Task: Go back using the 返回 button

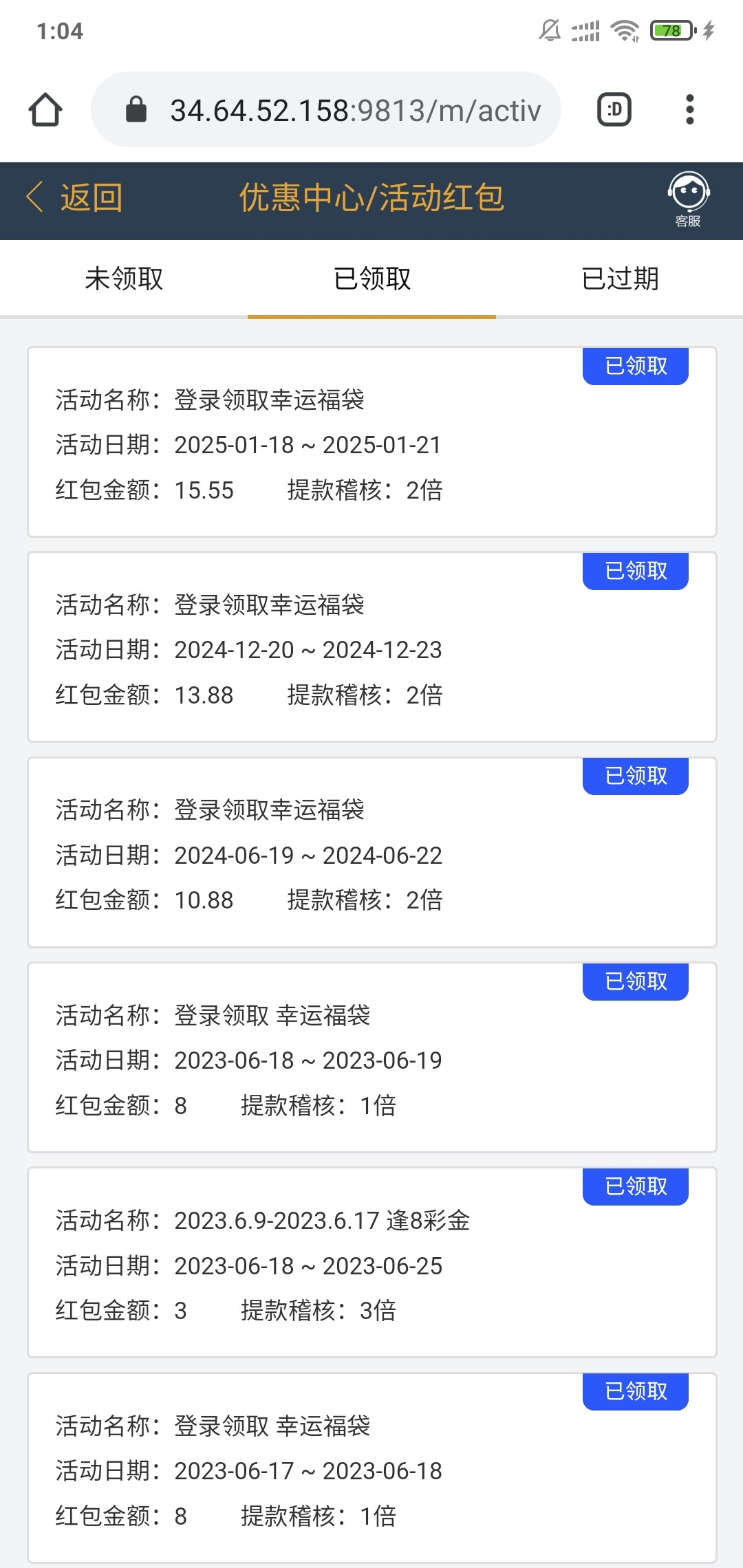Action: click(76, 198)
